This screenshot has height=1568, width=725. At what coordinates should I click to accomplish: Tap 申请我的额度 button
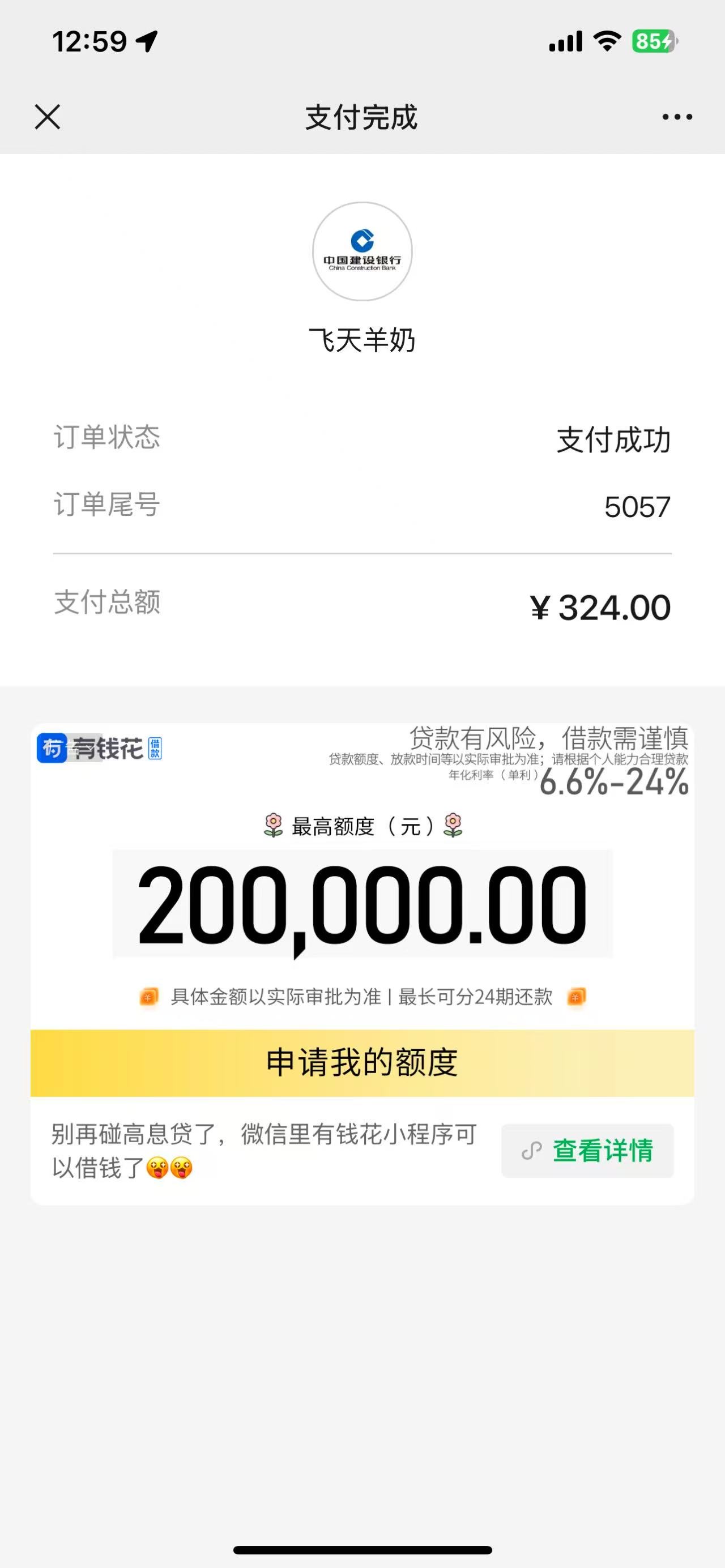pos(362,1063)
